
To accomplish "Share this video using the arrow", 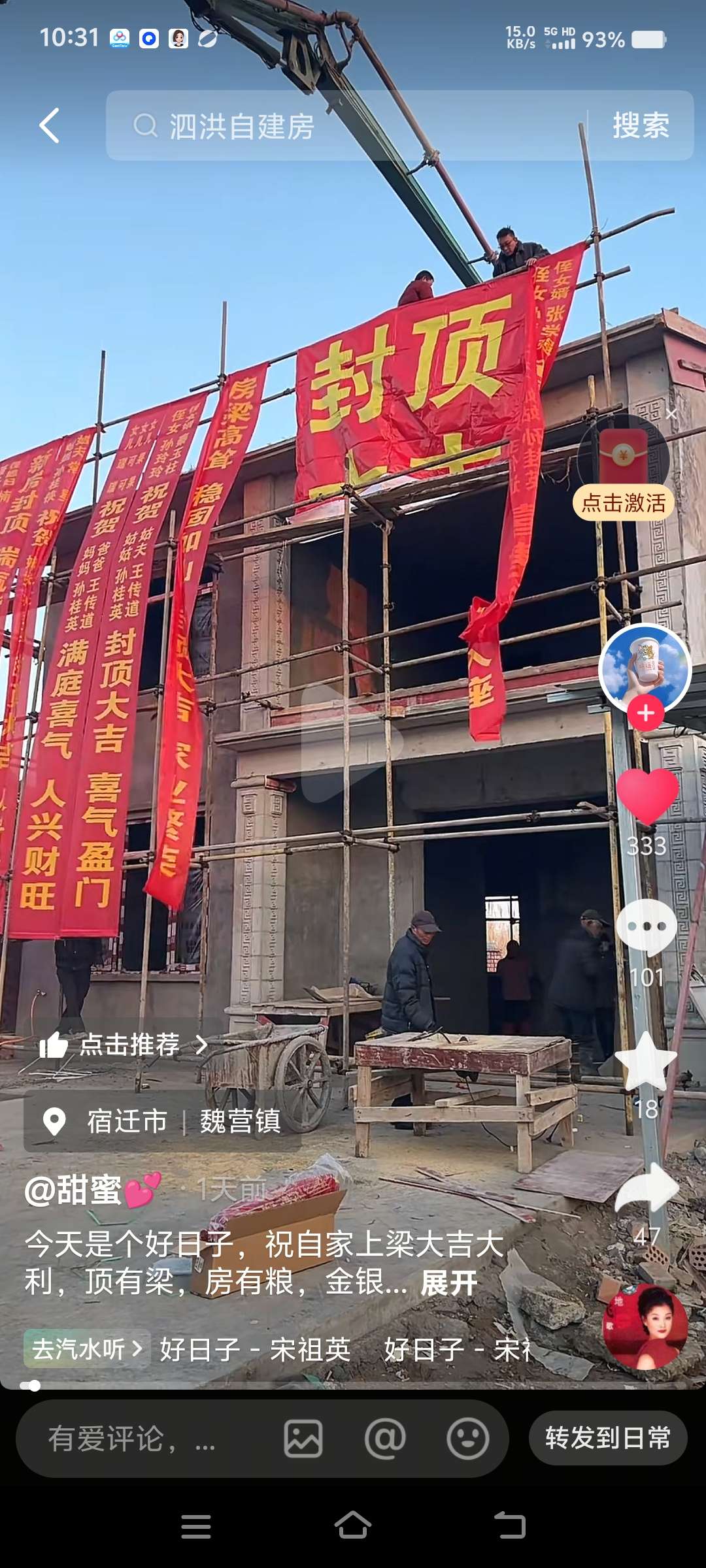I will pos(647,1190).
